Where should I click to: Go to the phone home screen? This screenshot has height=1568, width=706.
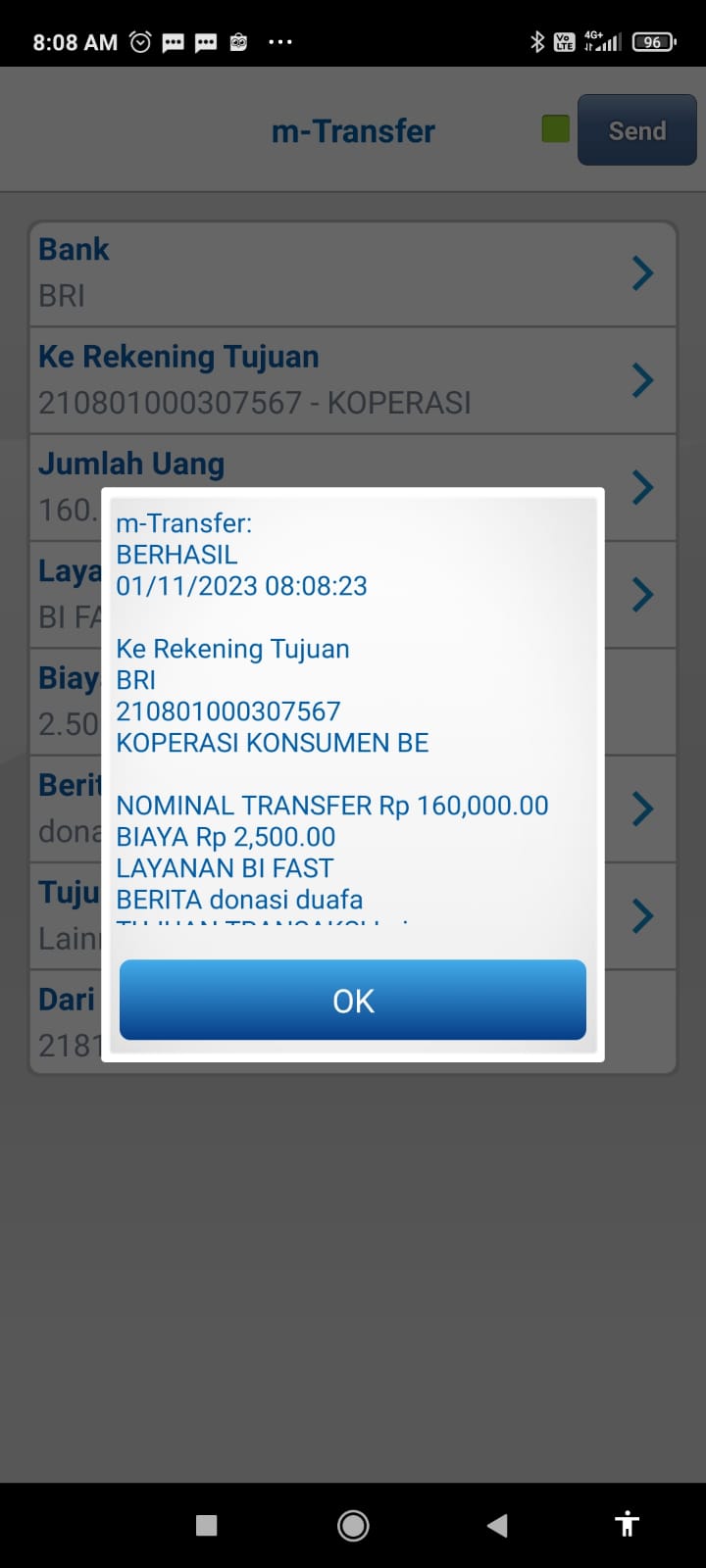(x=353, y=1525)
